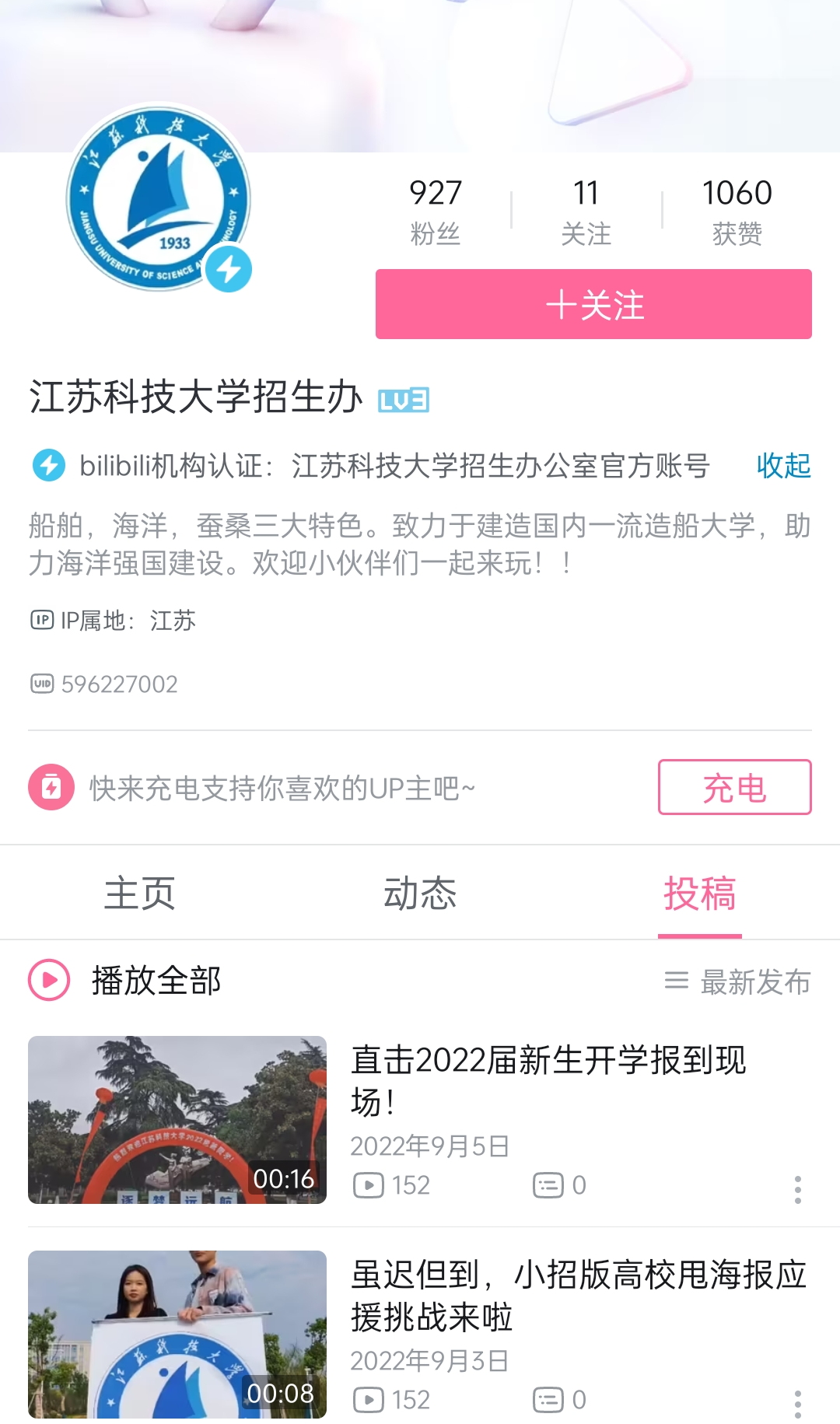Open the 粉丝 followers list
The width and height of the screenshot is (840, 1424).
[436, 212]
